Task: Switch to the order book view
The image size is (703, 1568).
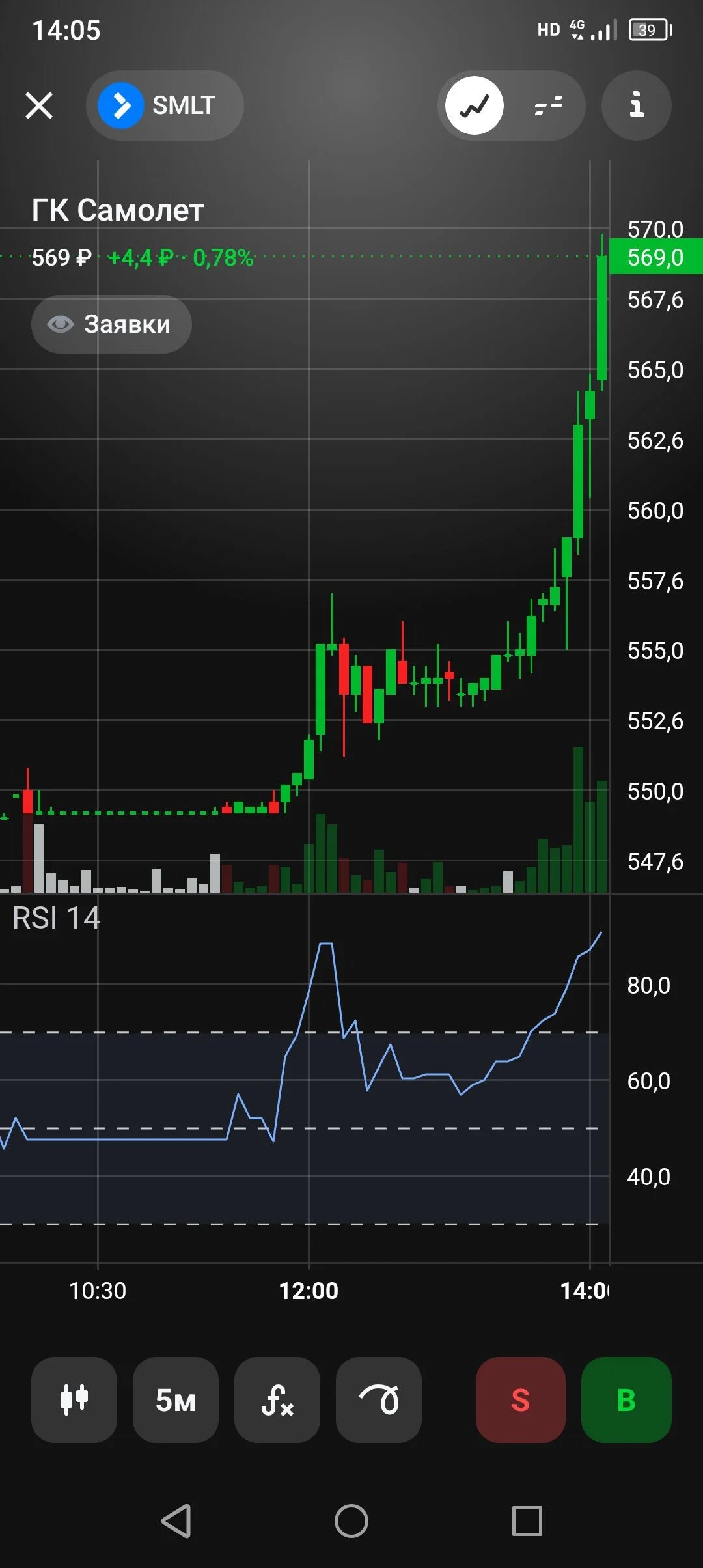Action: tap(548, 105)
